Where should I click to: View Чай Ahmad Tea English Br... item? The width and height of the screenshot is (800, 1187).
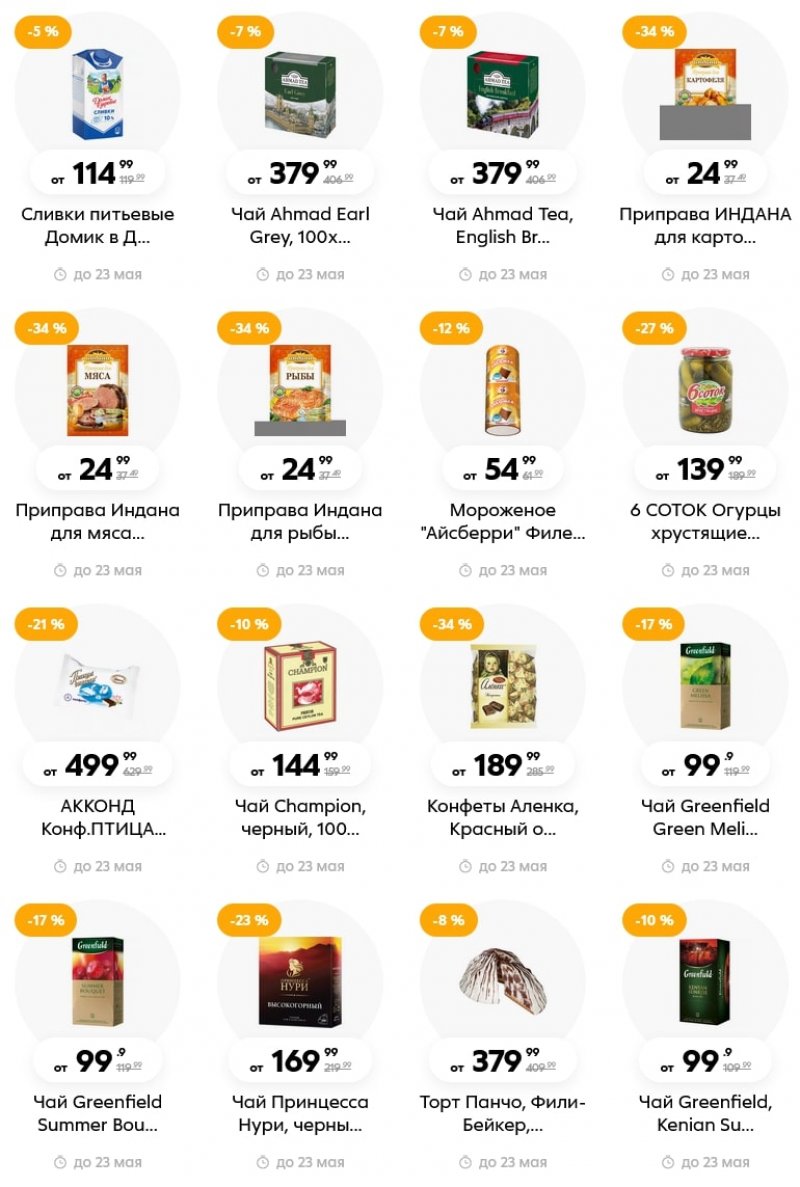click(502, 226)
